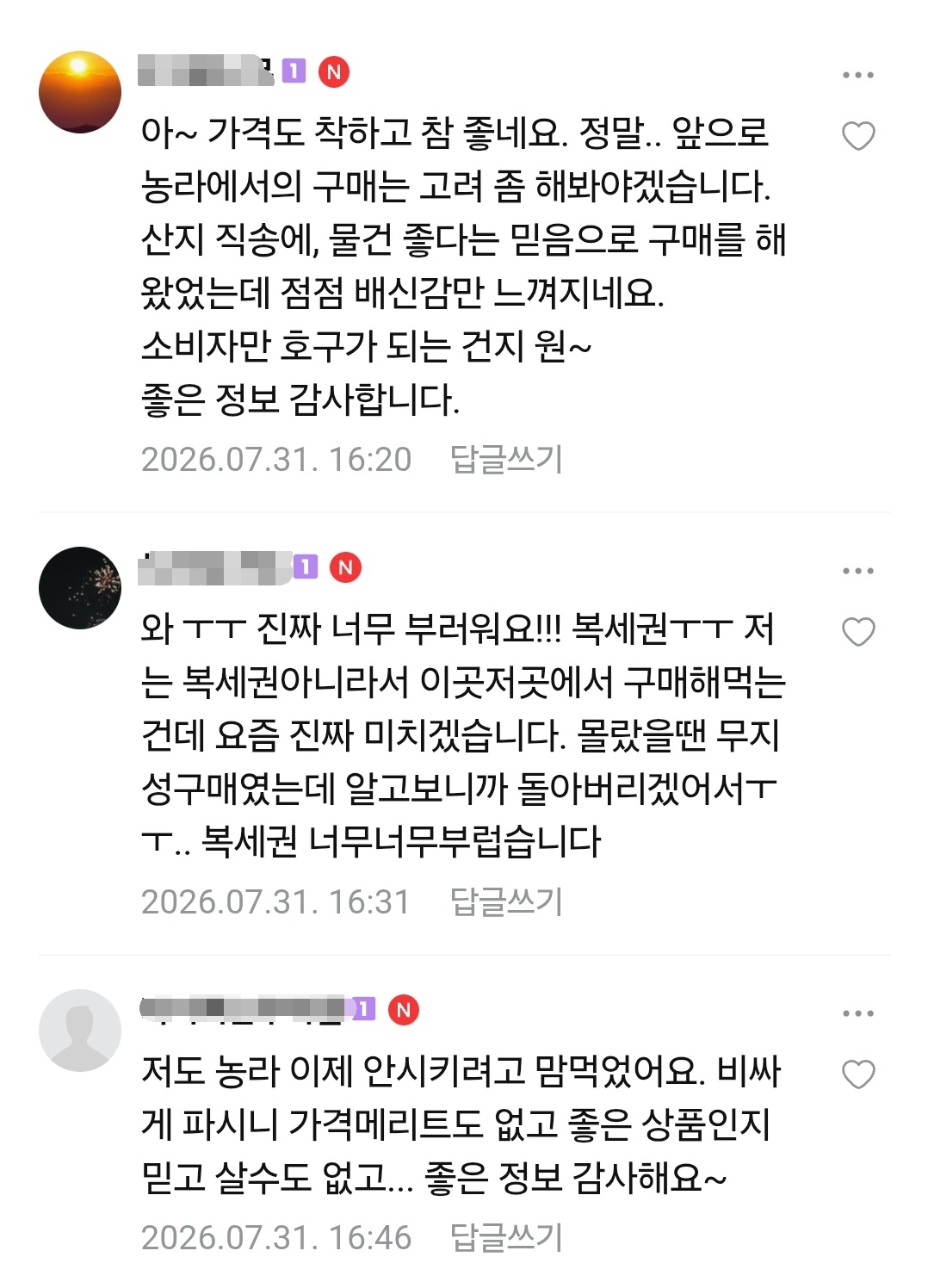
Task: Reply to the 16:31 comment via 답글쓰기
Action: 507,901
